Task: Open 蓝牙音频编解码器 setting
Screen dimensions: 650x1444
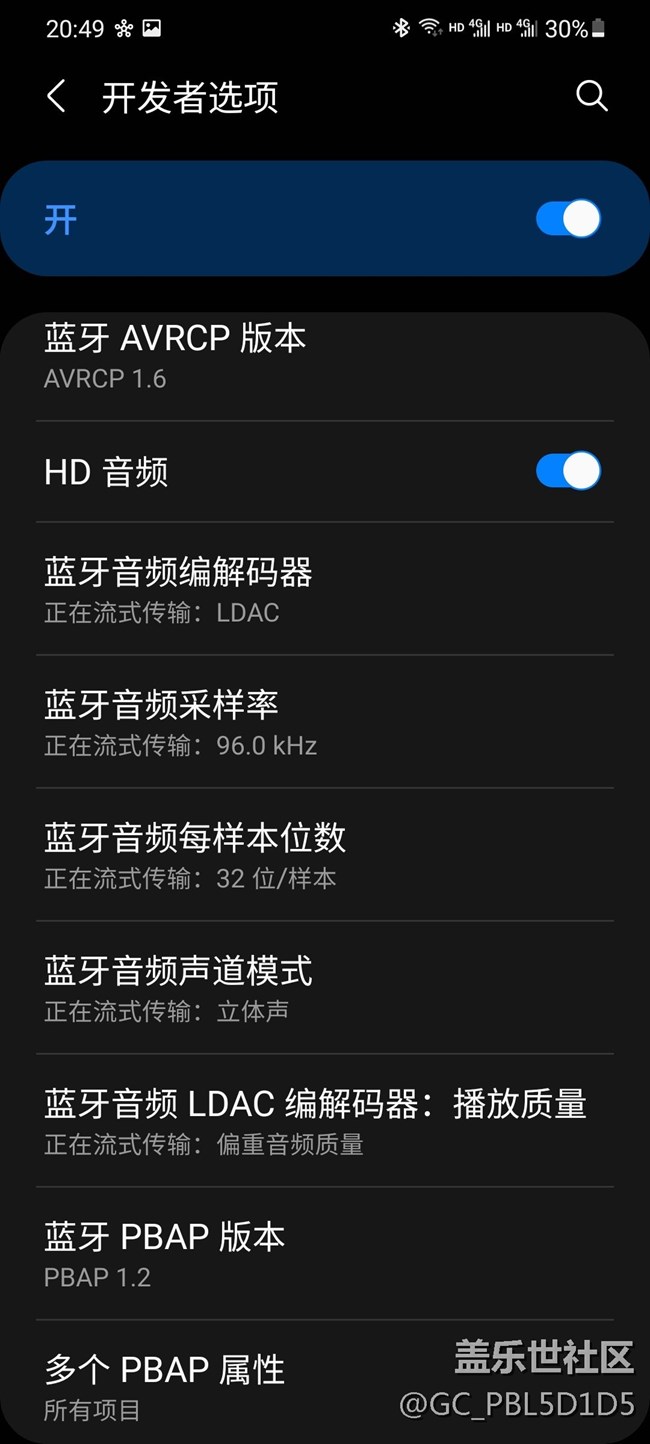Action: pos(325,590)
